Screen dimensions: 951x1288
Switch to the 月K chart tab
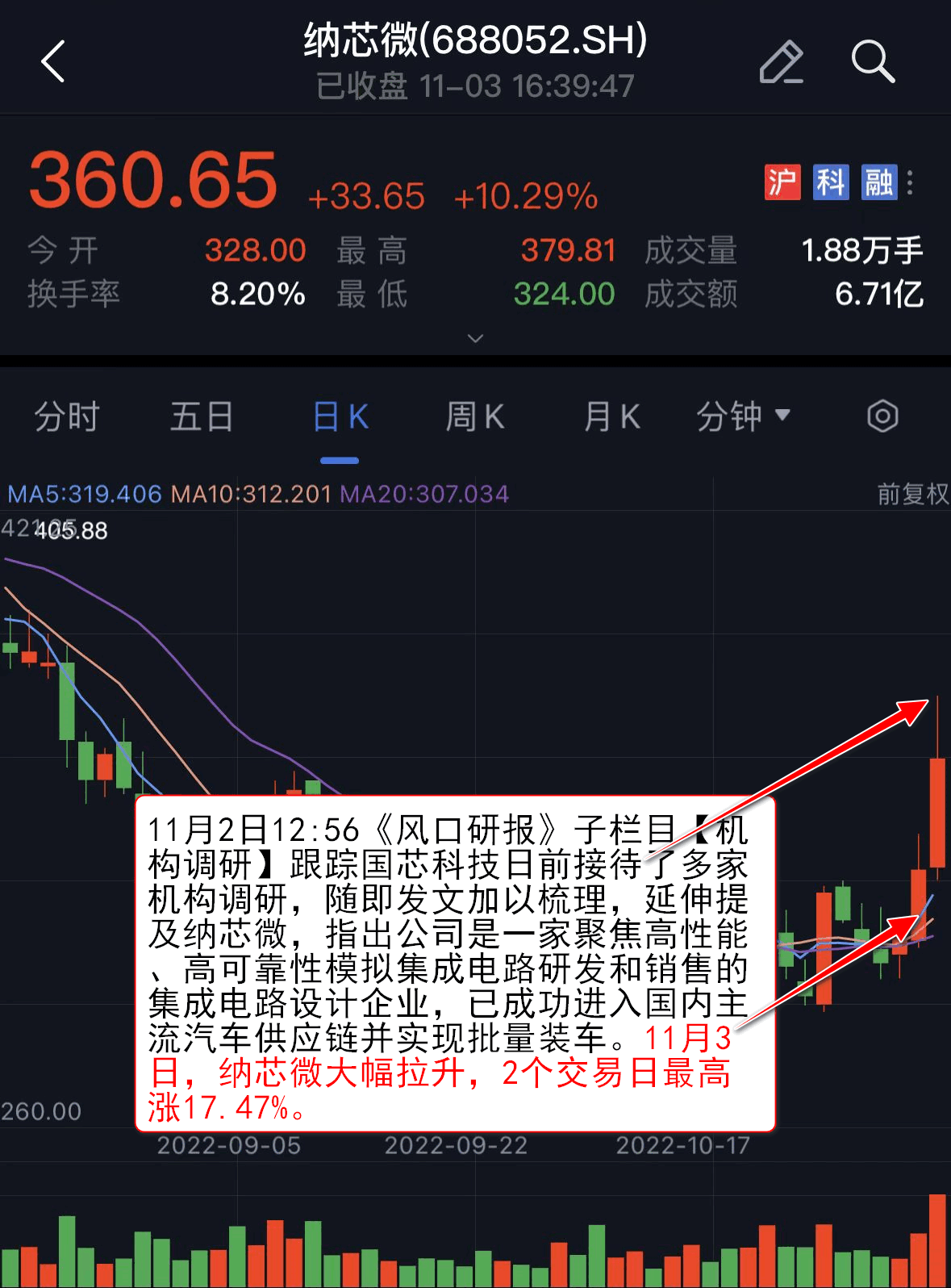point(611,417)
